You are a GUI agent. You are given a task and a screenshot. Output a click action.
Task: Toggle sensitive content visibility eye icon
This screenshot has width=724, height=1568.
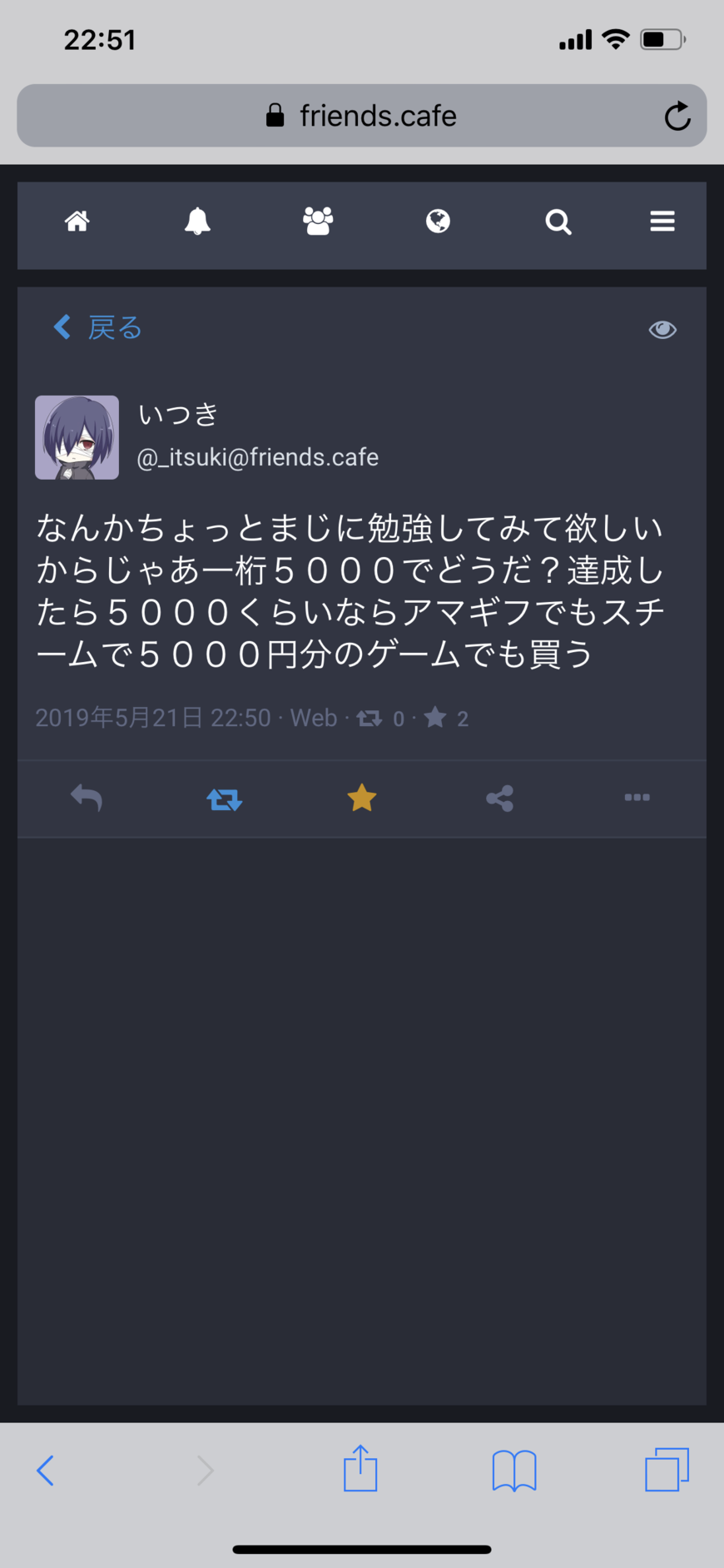662,330
